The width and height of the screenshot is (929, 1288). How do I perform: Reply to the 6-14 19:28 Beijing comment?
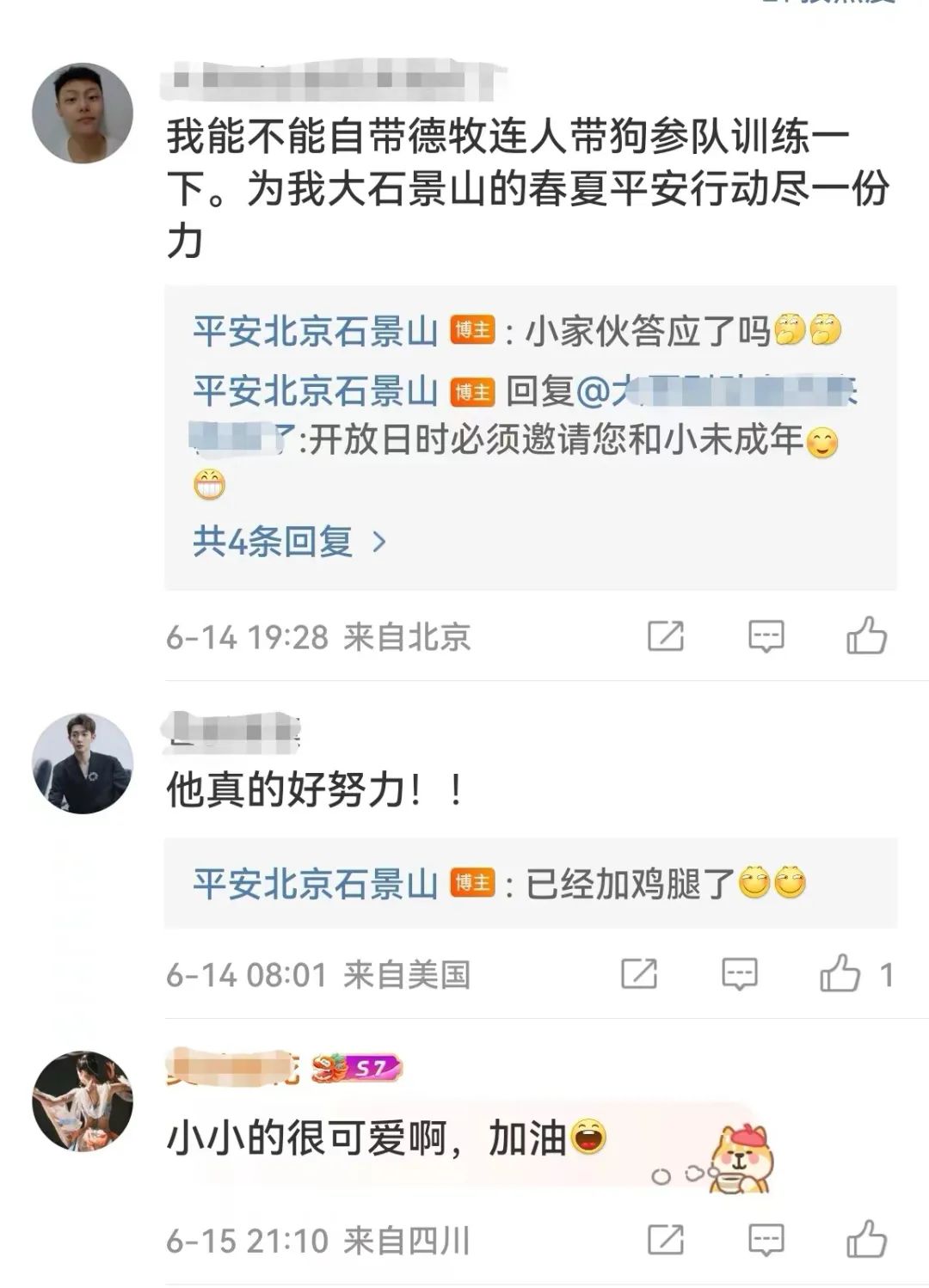766,637
